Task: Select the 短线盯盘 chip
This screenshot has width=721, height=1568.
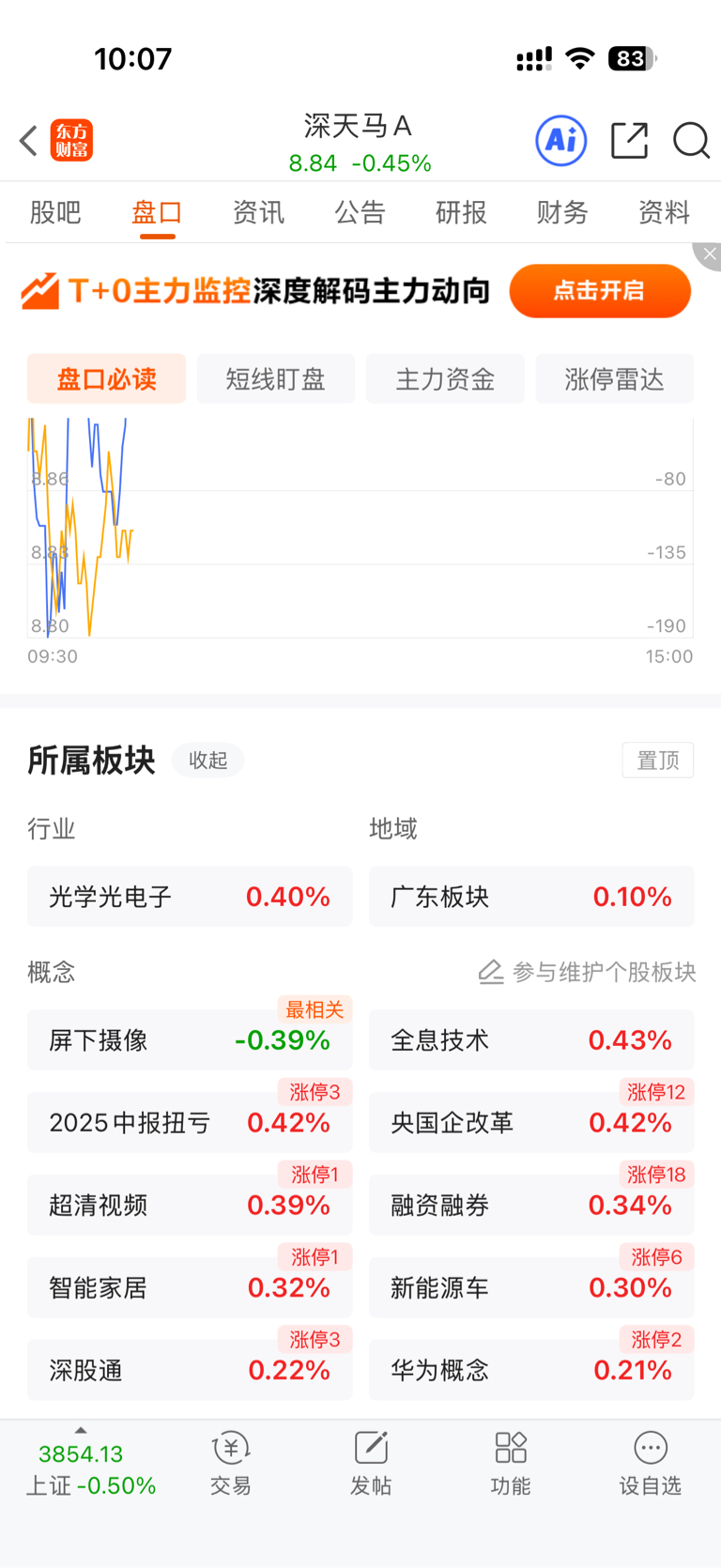Action: click(x=276, y=379)
